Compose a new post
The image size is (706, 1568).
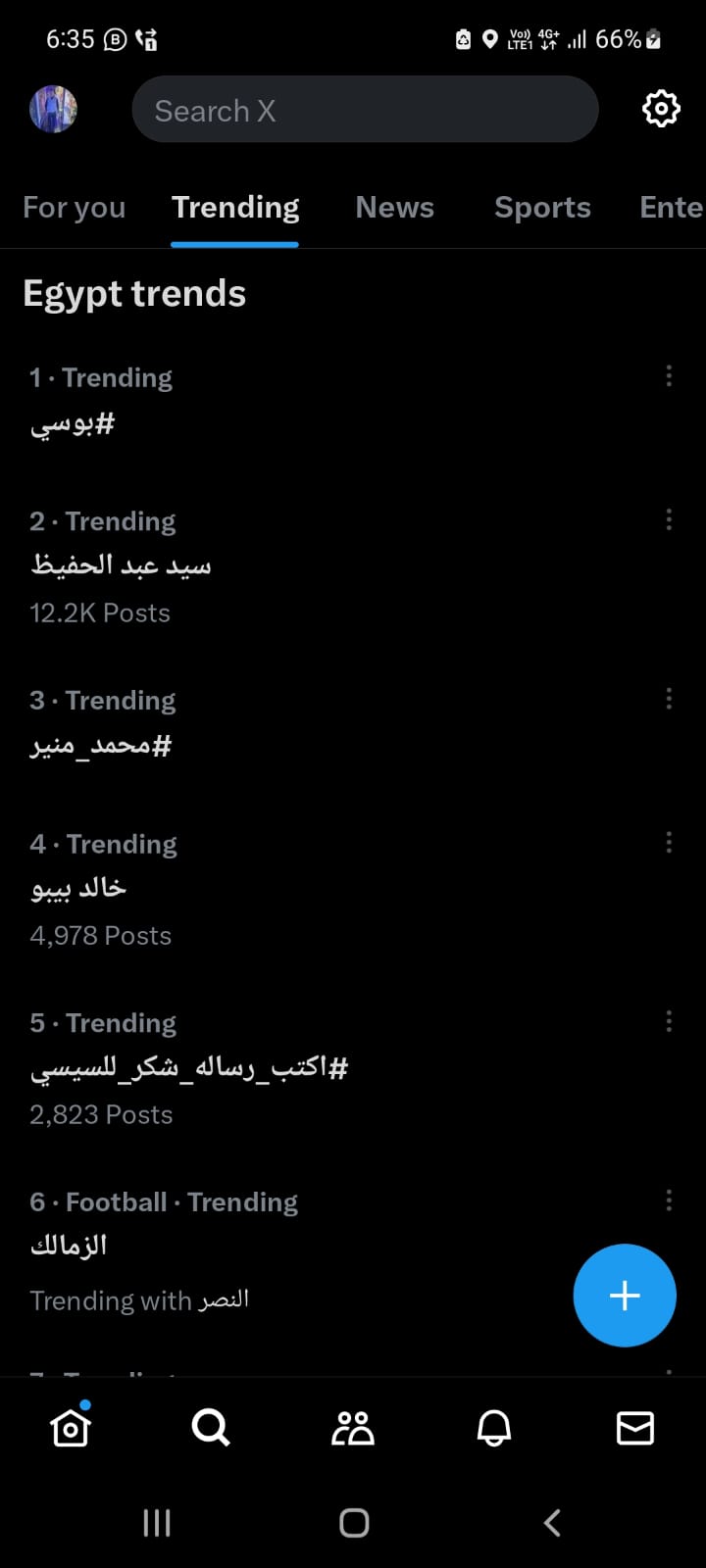(624, 1296)
